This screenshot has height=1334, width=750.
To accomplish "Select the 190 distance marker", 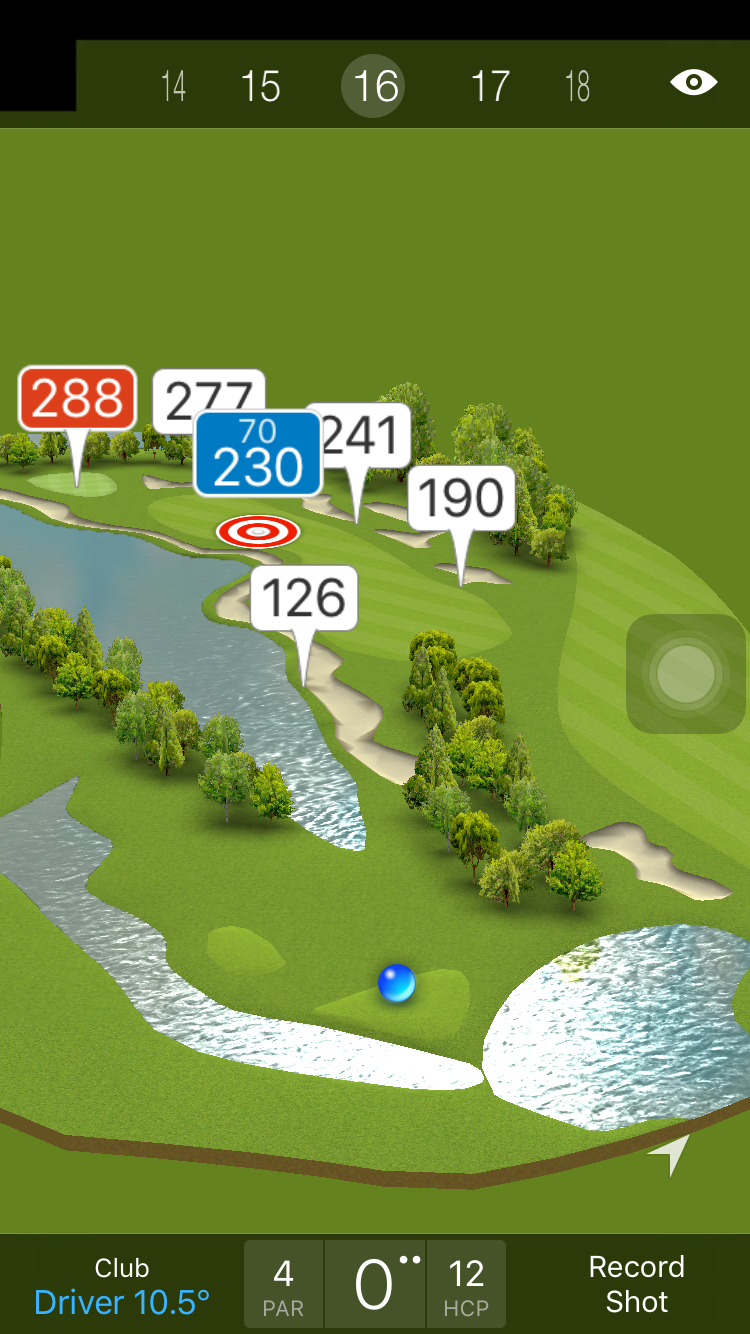I will click(461, 497).
